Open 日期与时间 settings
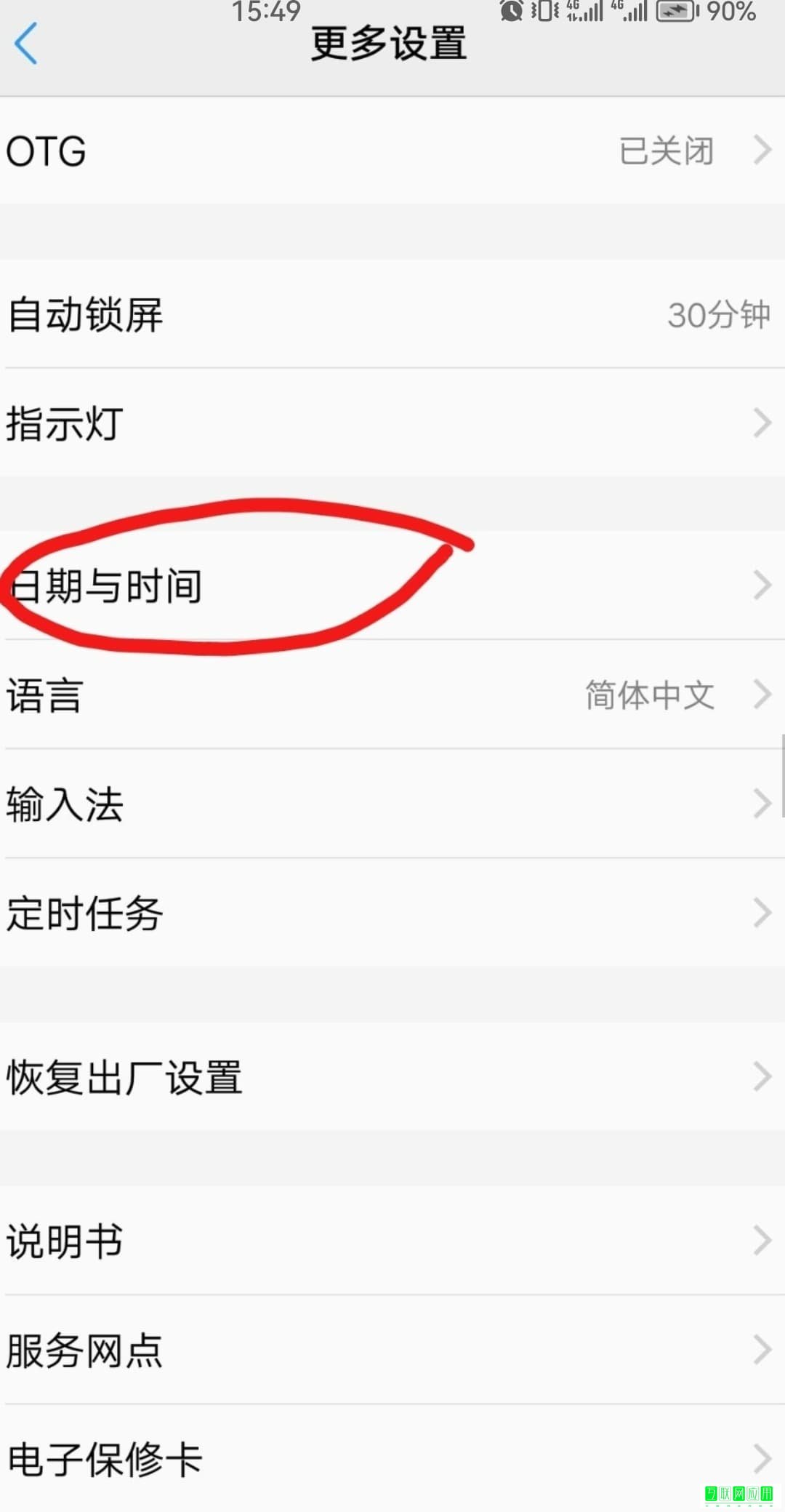Screen dimensions: 785x1512 point(392,586)
